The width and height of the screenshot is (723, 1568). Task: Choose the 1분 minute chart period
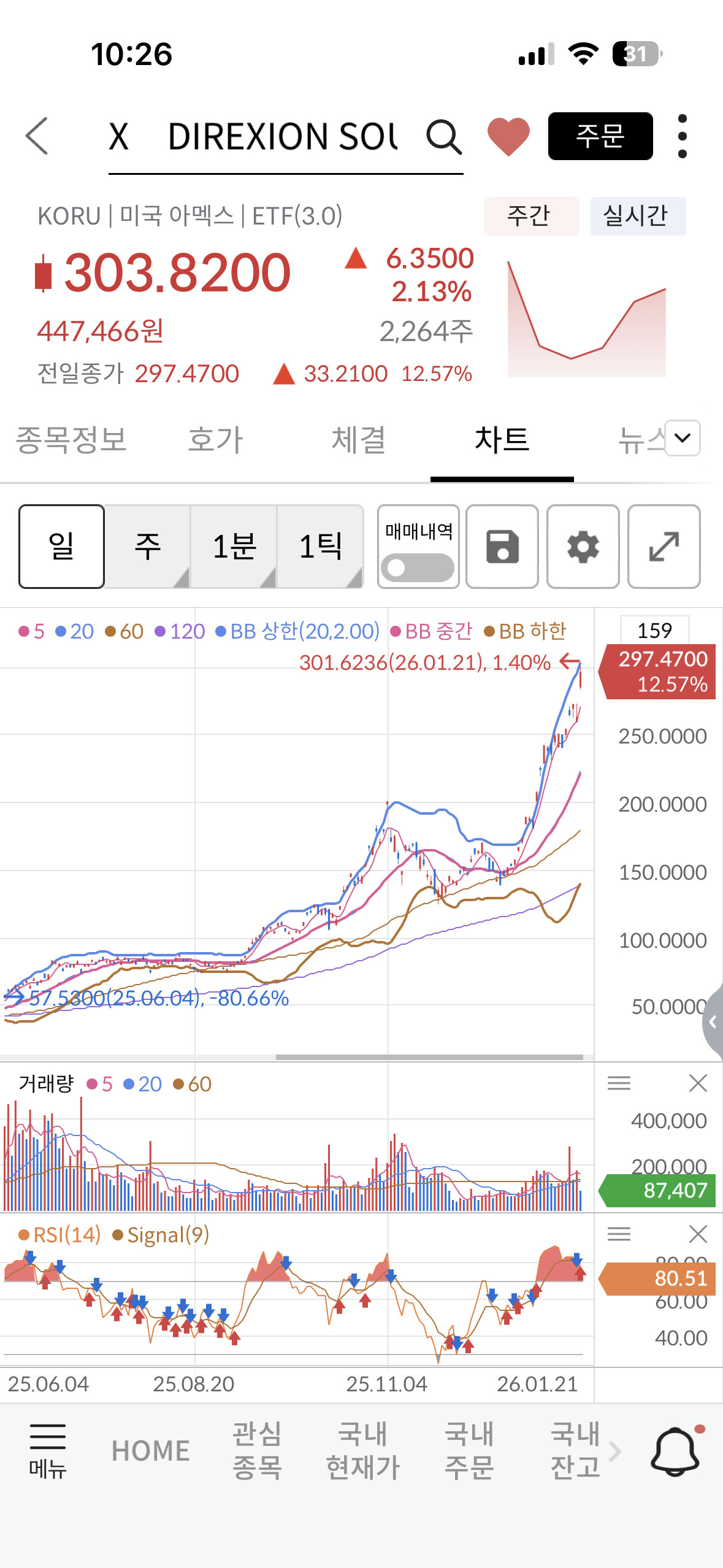coord(234,546)
